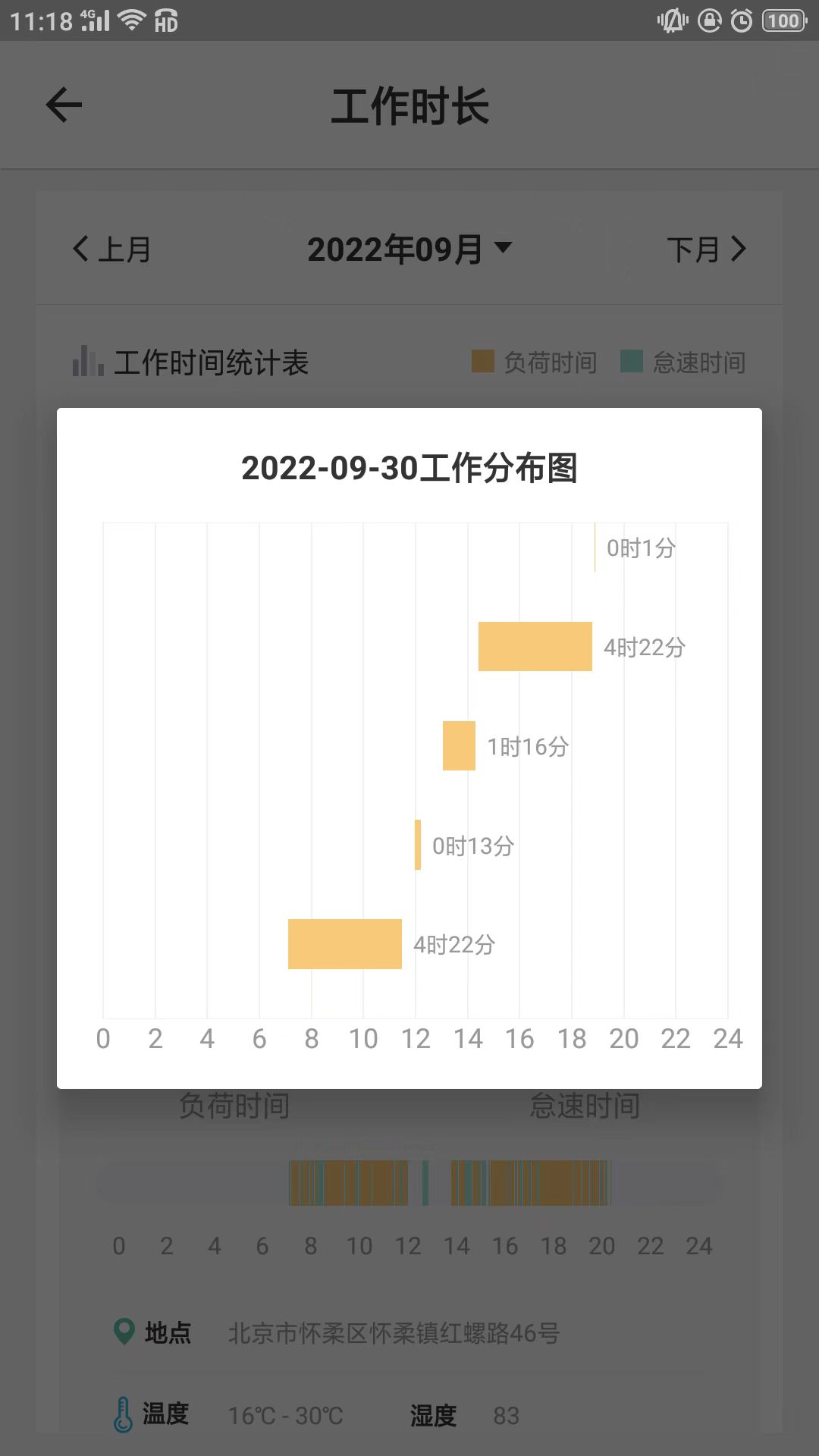Click the left chevron before 上月
Image resolution: width=819 pixels, height=1456 pixels.
point(80,248)
